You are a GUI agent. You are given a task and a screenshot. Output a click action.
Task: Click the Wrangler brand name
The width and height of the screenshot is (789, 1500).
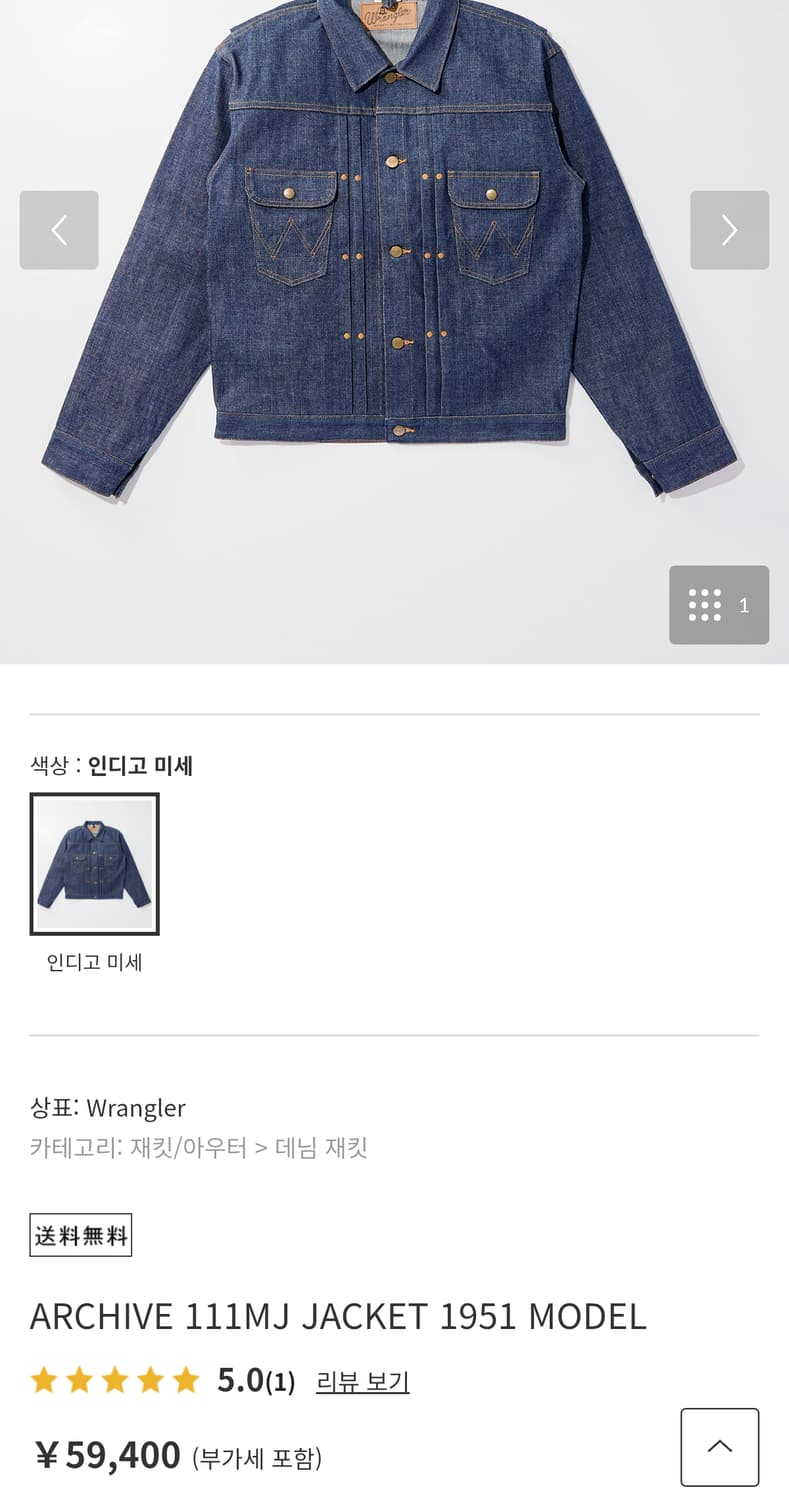[x=137, y=1108]
